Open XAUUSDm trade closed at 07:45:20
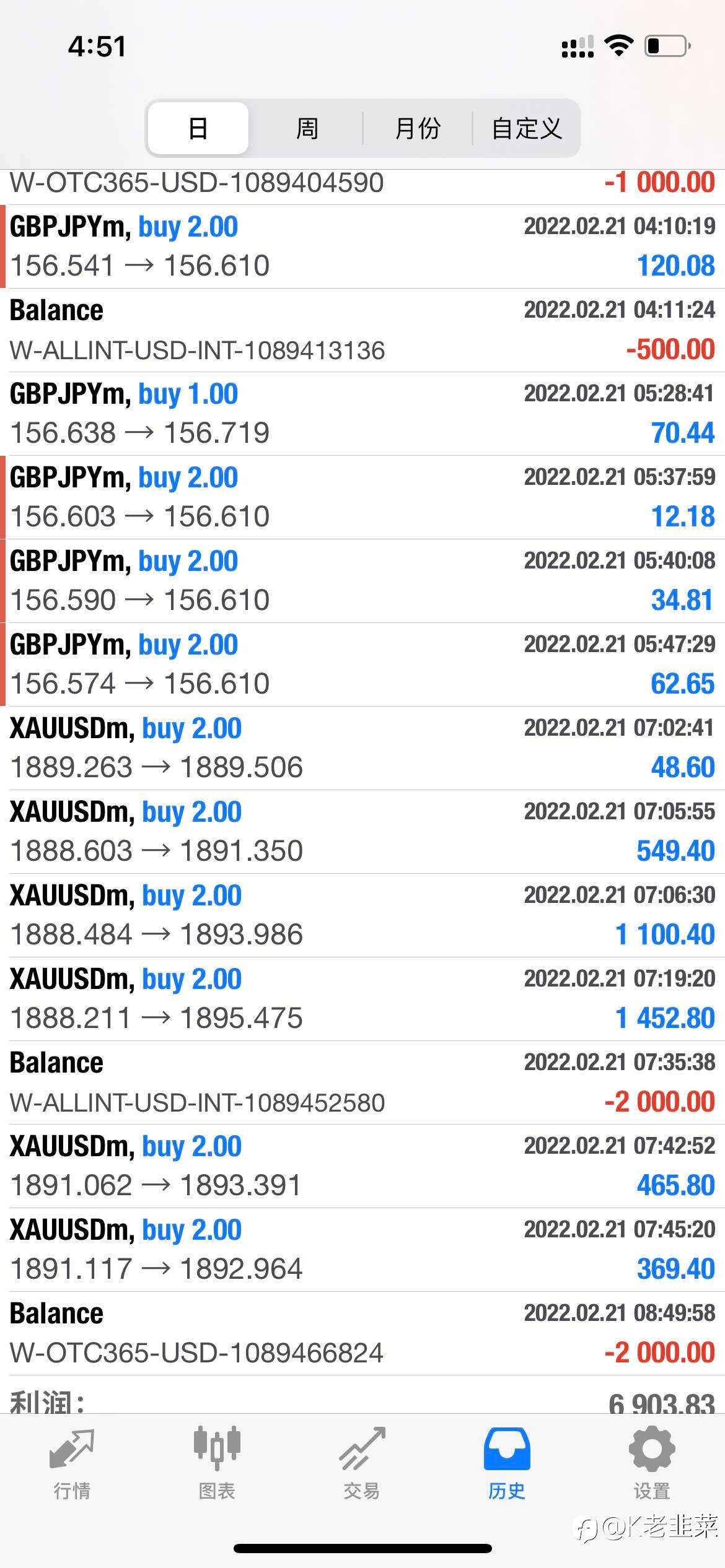 click(362, 1250)
